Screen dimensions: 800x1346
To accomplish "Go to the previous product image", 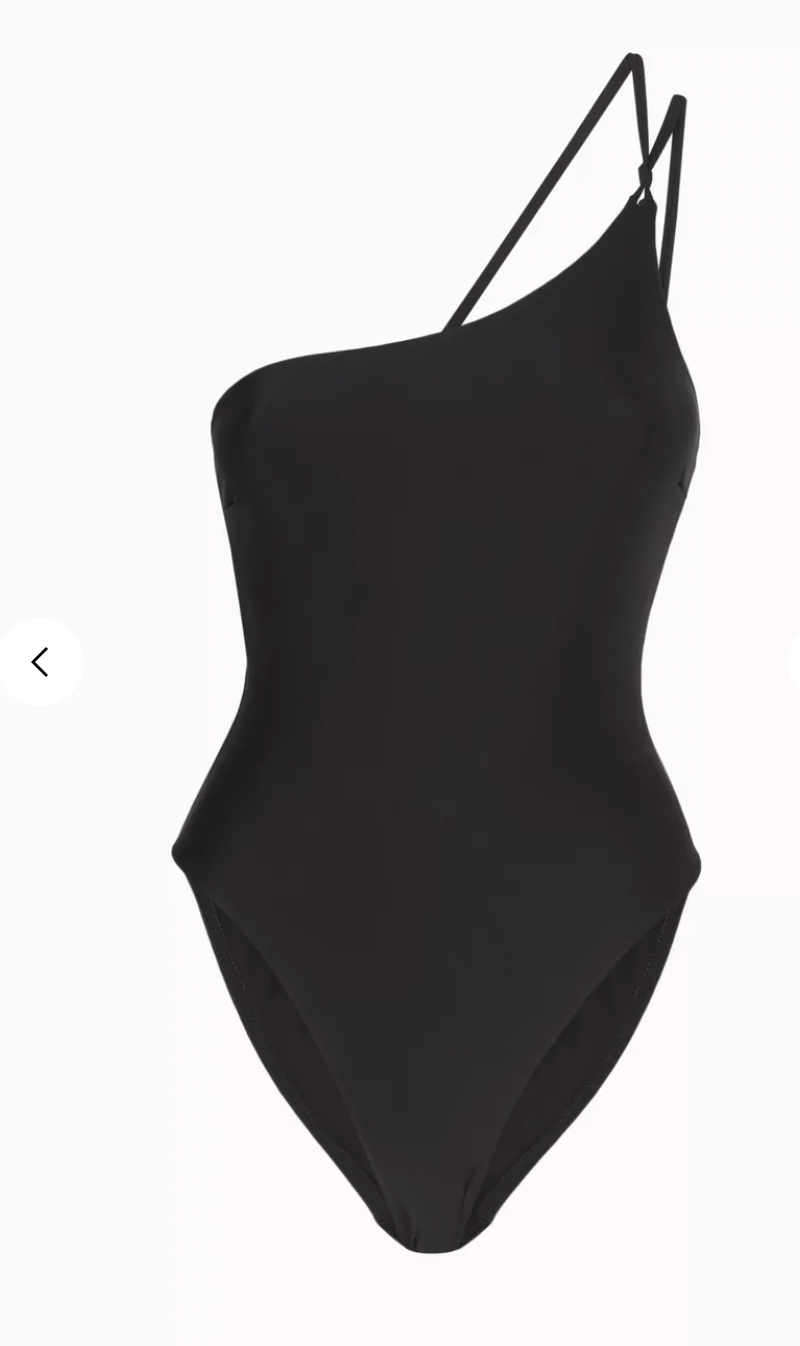I will click(x=40, y=662).
